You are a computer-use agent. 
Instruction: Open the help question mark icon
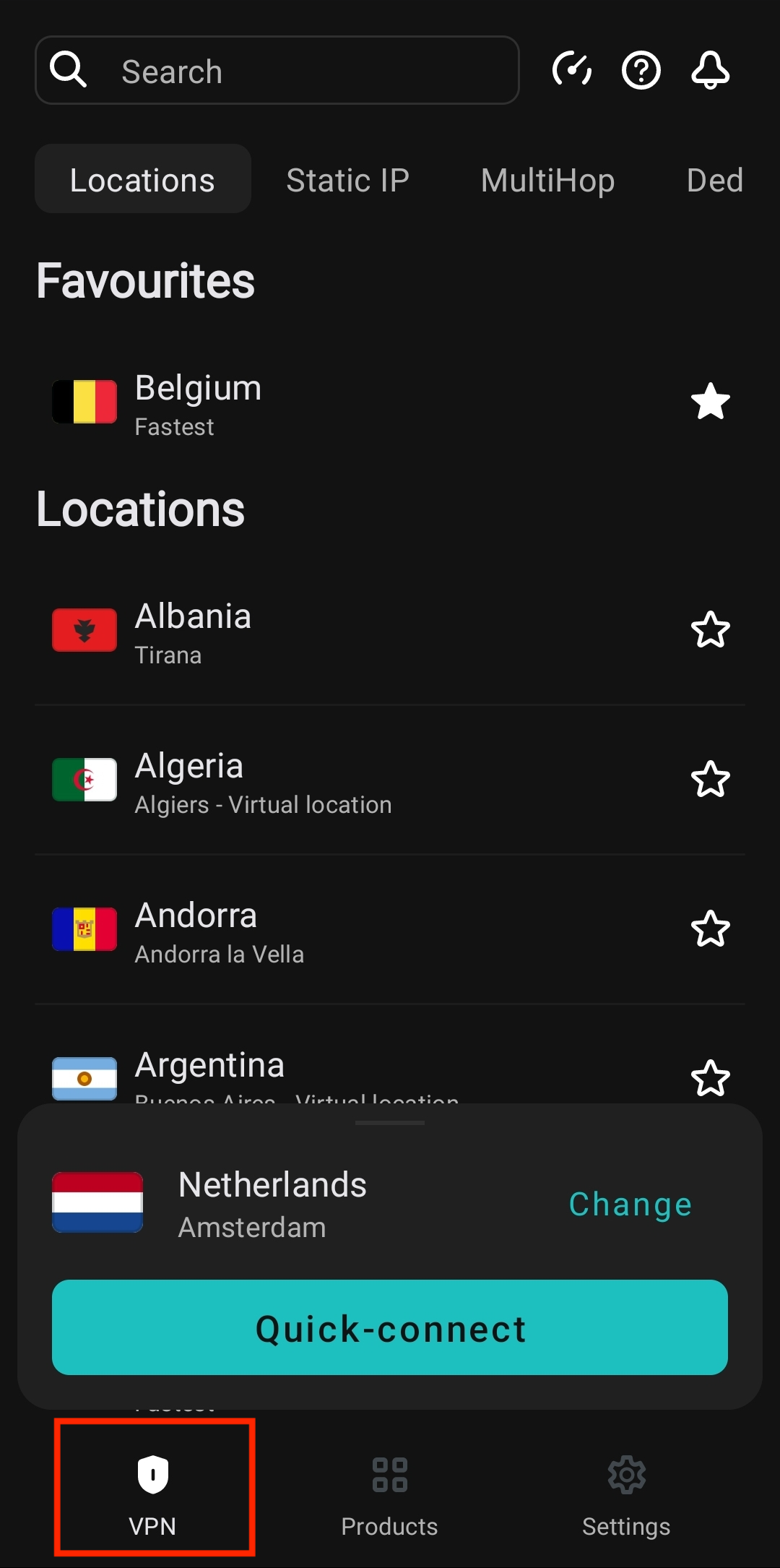coord(641,70)
